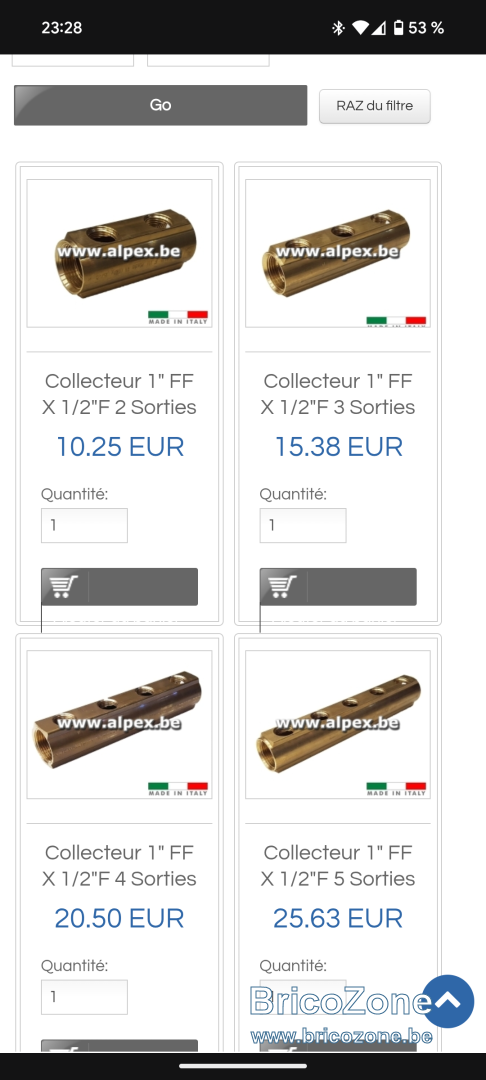486x1080 pixels.
Task: Open the Collecteur 1" FF X 1/2"F 5 Sorties title
Action: pos(338,866)
